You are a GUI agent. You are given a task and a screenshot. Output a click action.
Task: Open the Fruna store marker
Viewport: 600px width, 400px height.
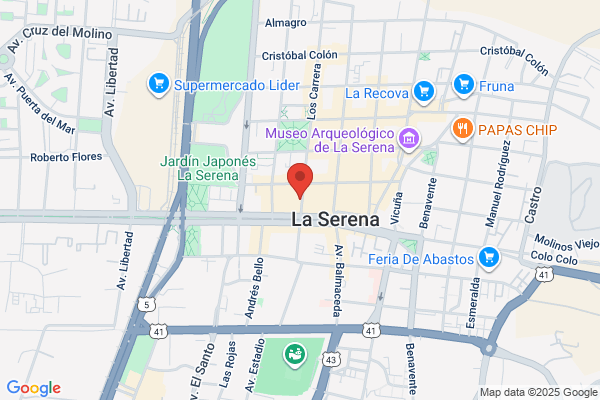464,86
